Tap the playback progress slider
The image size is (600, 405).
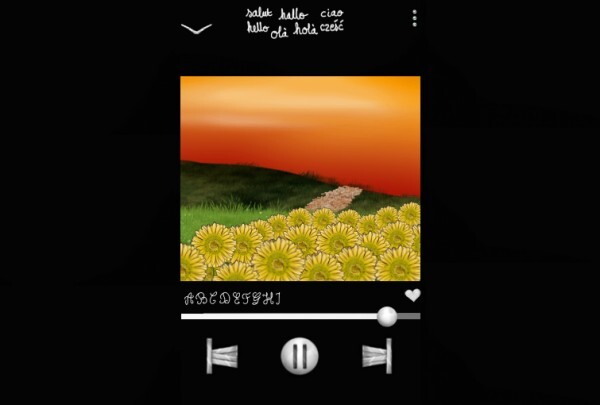click(x=300, y=316)
